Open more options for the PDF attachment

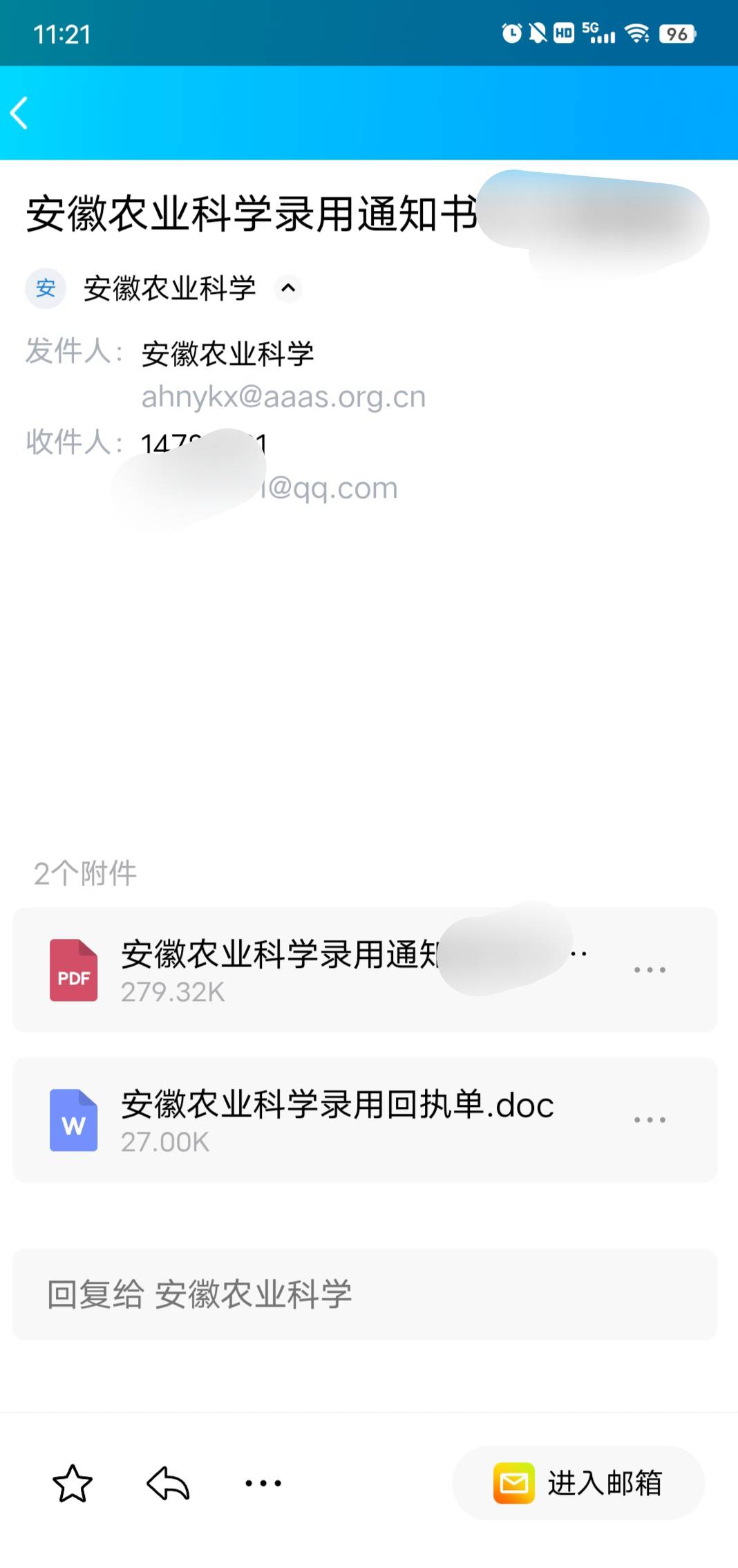click(x=650, y=970)
